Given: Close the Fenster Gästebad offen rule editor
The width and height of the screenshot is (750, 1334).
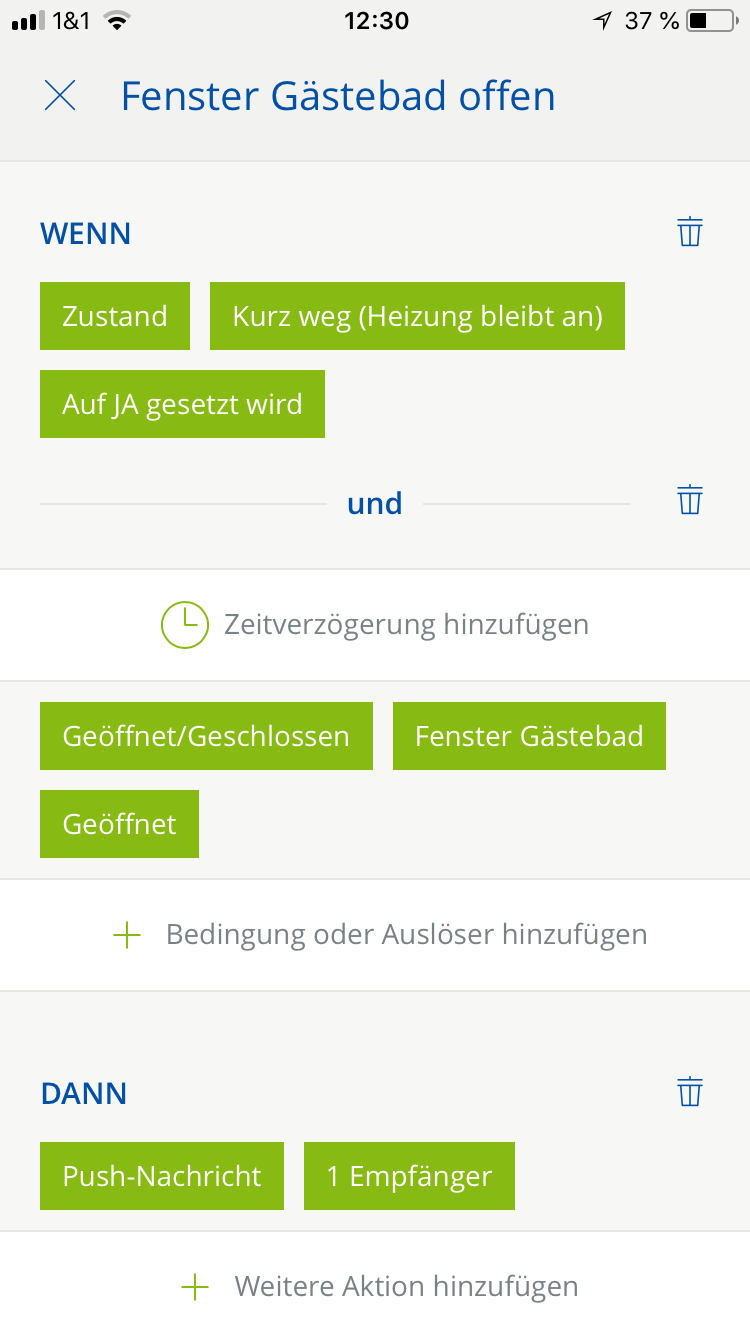Looking at the screenshot, I should (x=60, y=96).
